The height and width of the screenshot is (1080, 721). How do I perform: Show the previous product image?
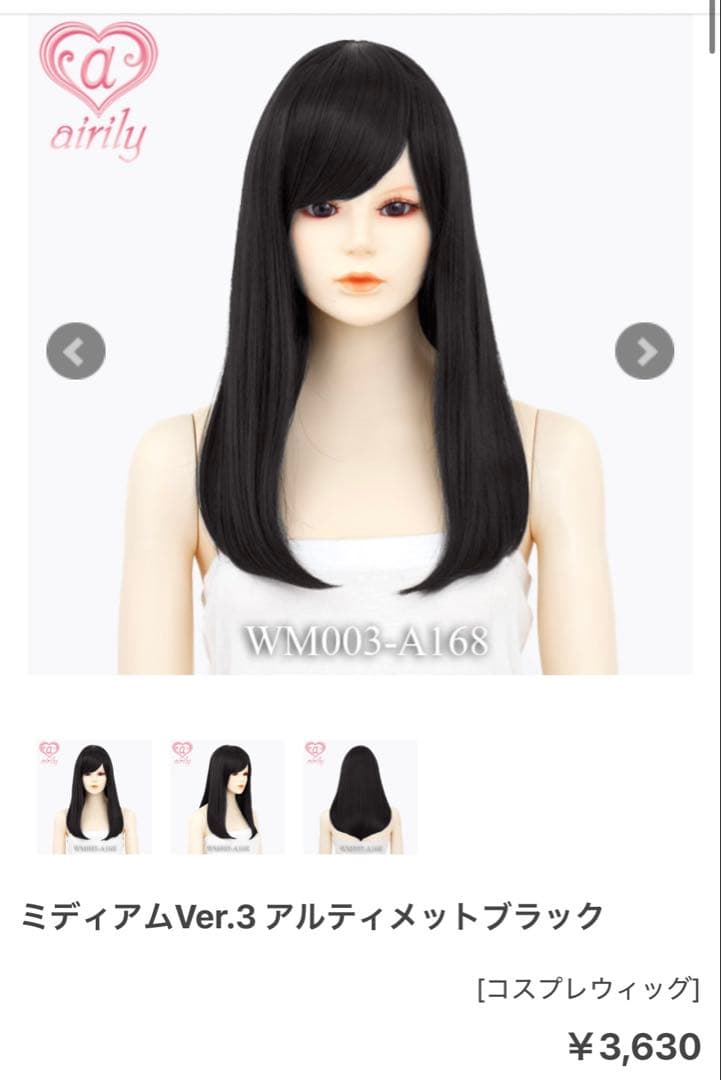coord(76,351)
